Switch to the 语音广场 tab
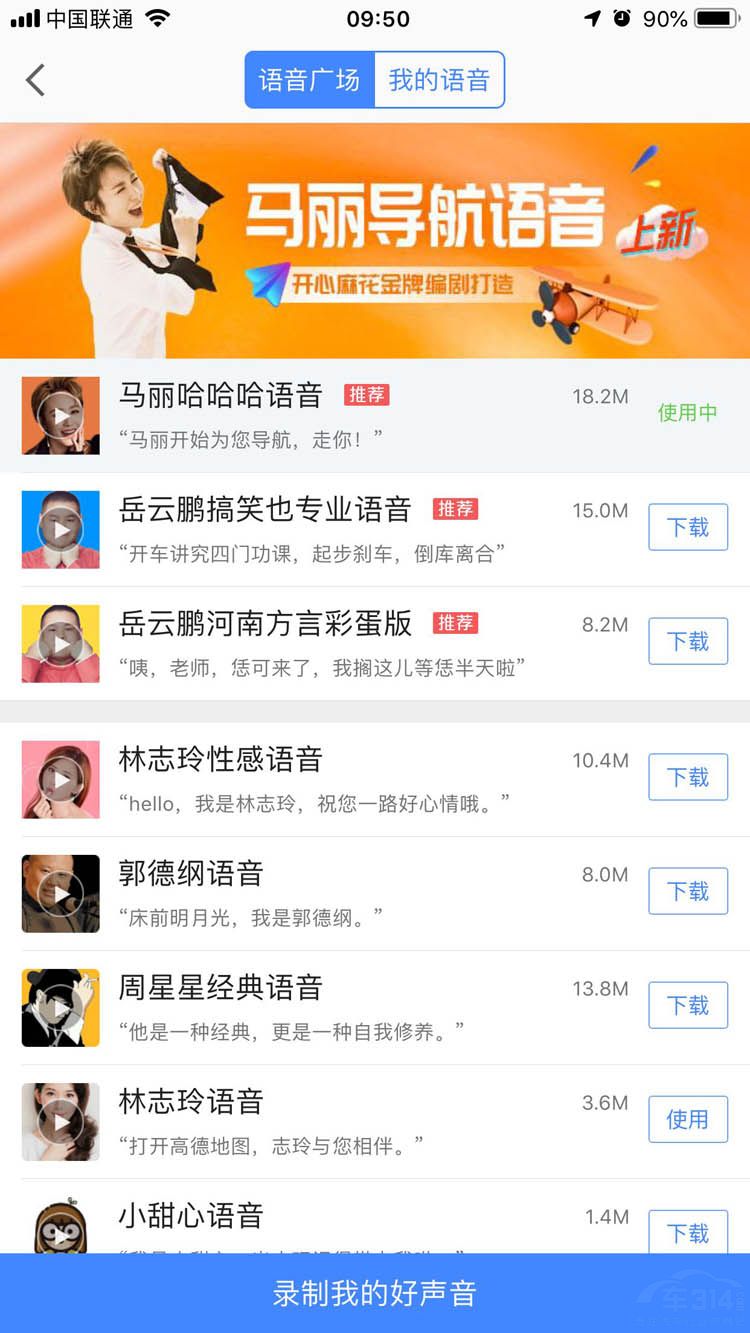This screenshot has height=1333, width=750. tap(310, 80)
